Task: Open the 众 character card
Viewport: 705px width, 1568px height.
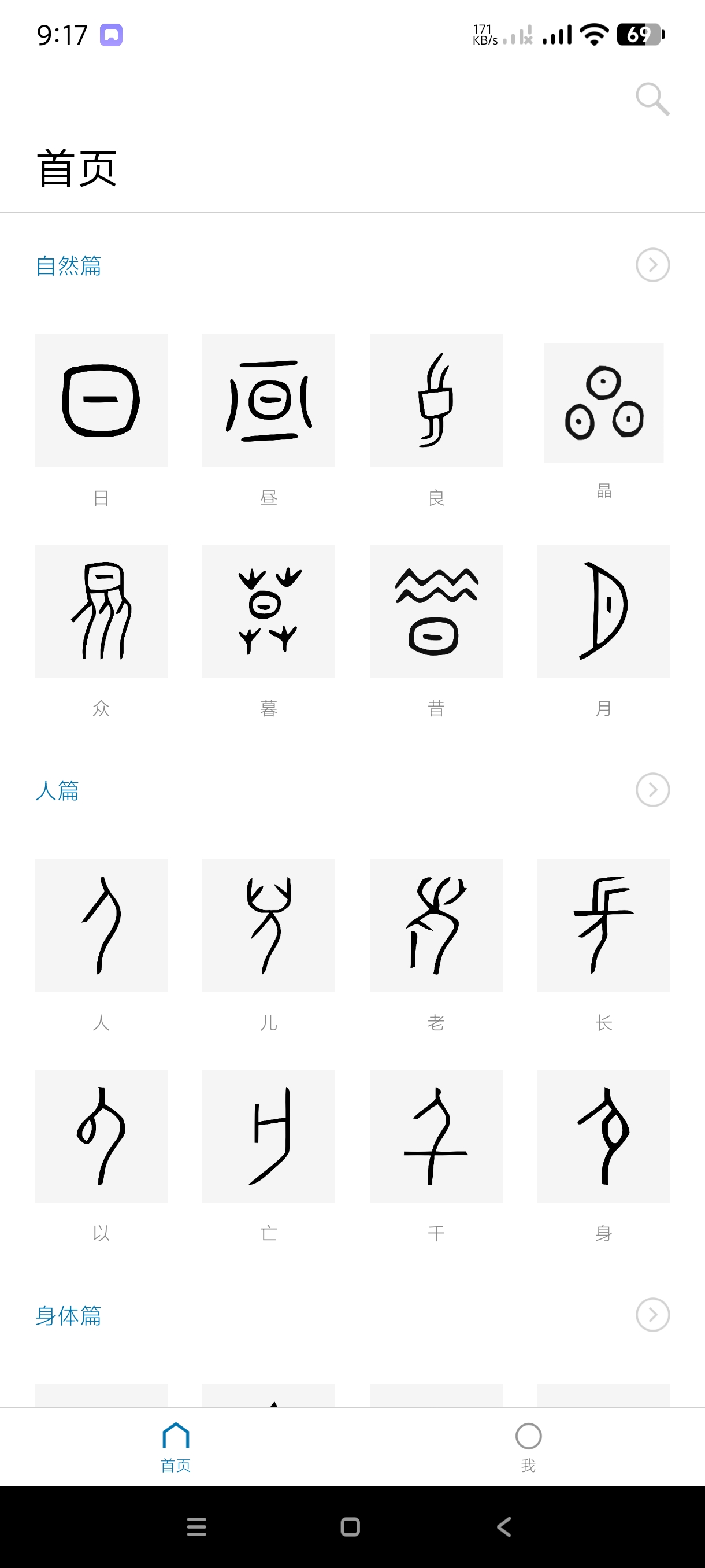Action: tap(101, 611)
